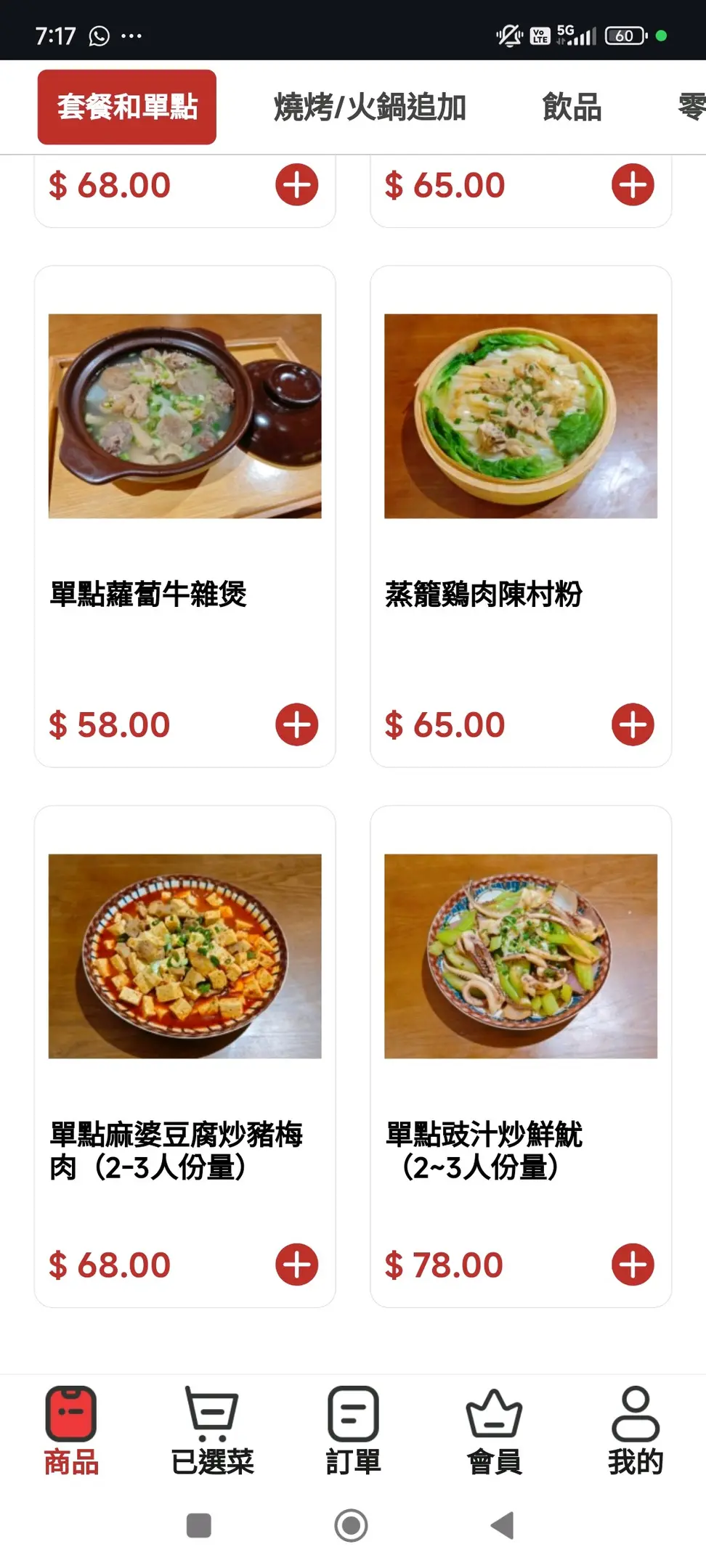This screenshot has height=1568, width=706.
Task: Add 單點豉汁炒鮮魷 to the order
Action: (633, 1265)
